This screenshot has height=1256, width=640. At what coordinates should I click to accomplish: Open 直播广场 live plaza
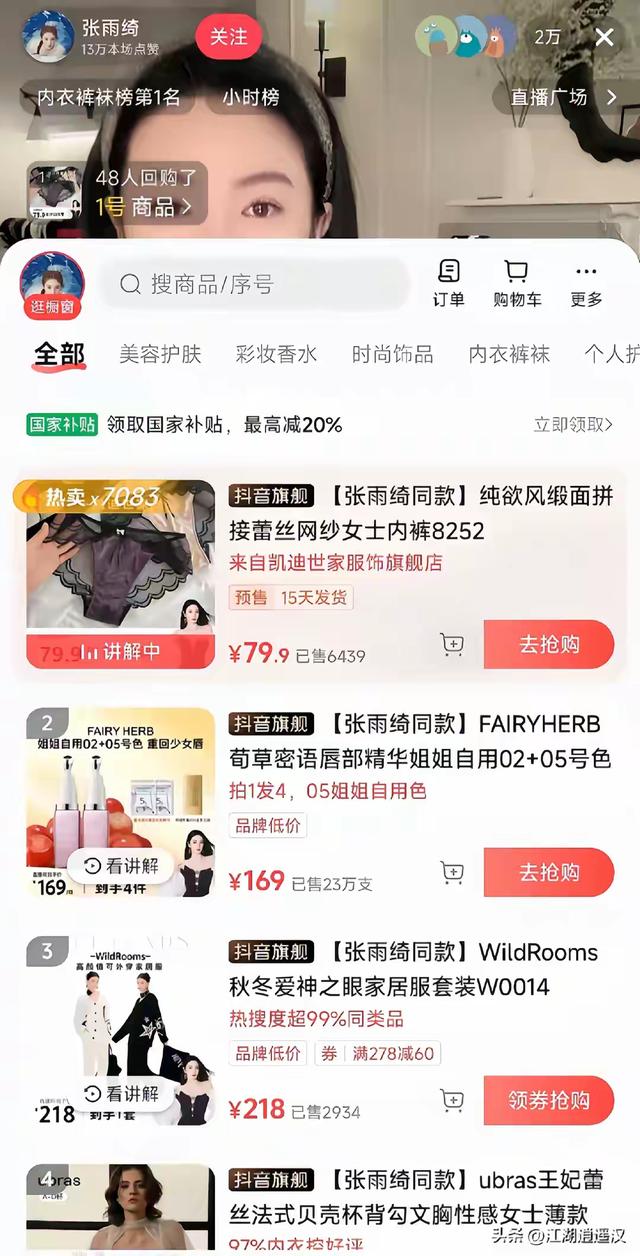(562, 97)
